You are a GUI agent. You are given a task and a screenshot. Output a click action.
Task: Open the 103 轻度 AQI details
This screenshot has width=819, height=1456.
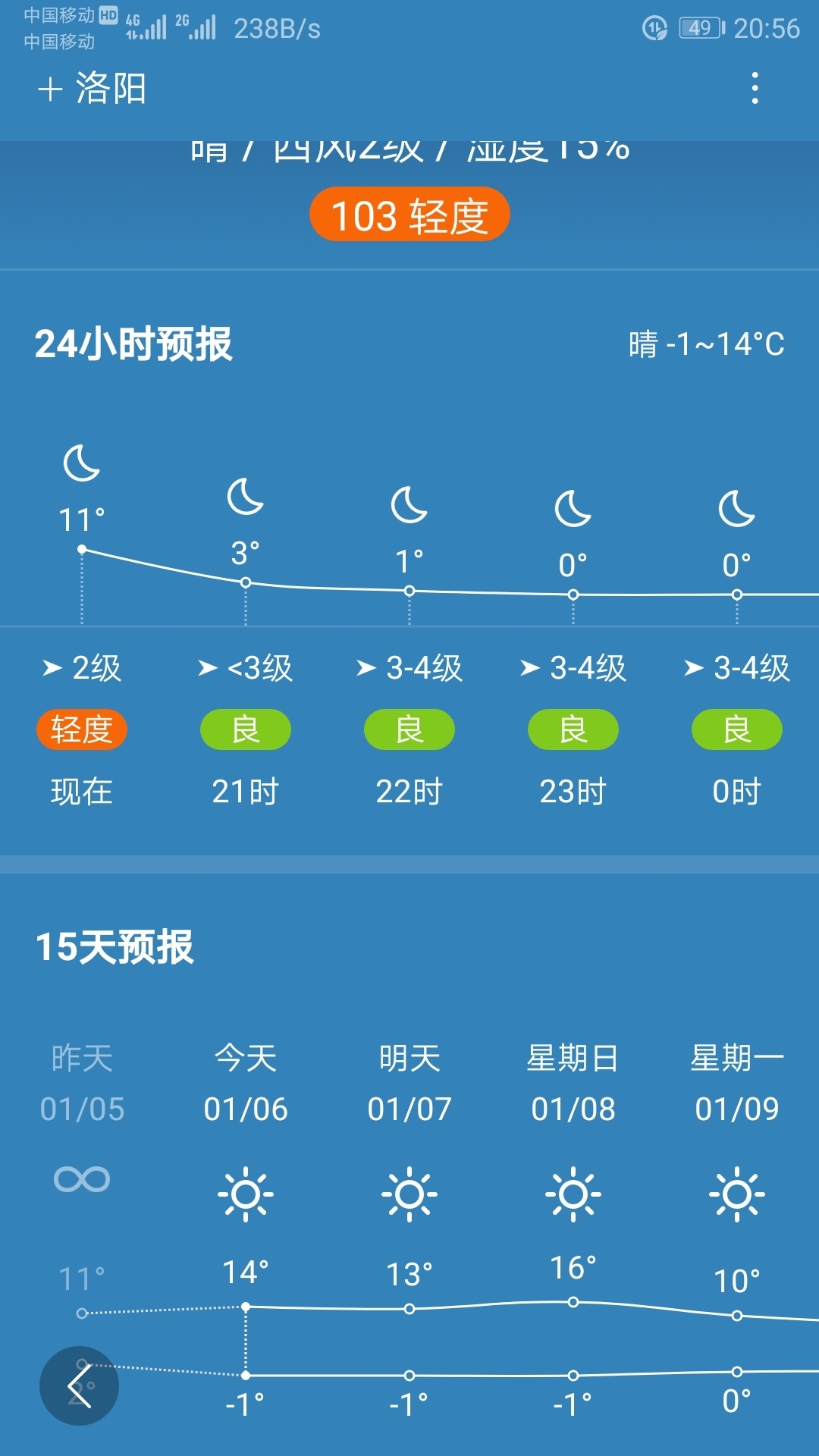click(x=409, y=215)
